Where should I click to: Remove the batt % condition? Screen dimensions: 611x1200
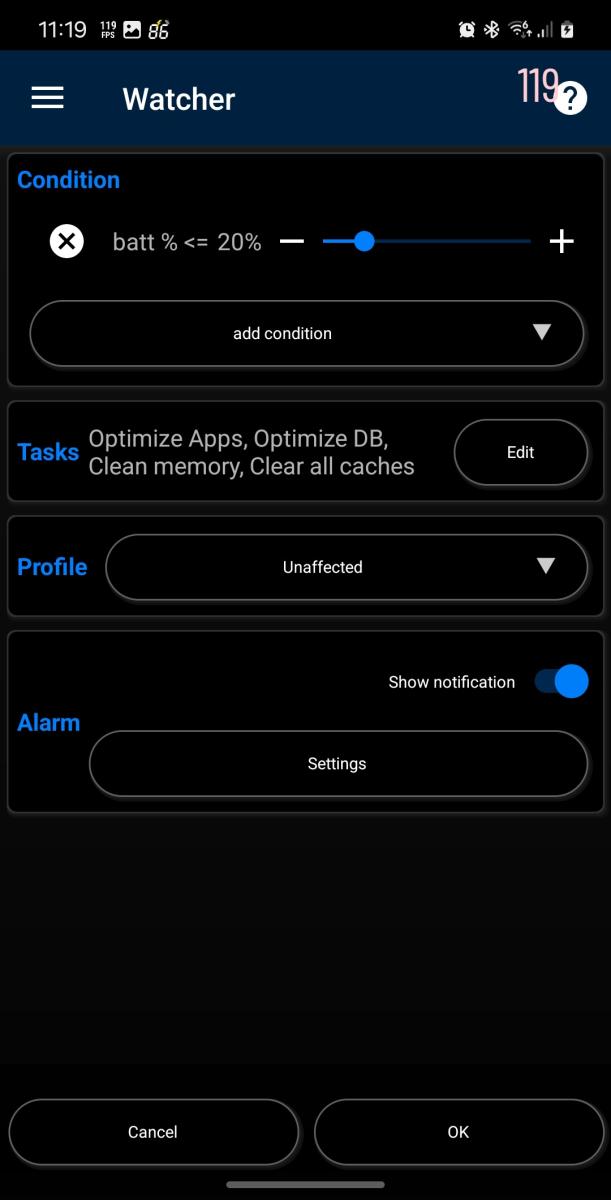coord(67,241)
